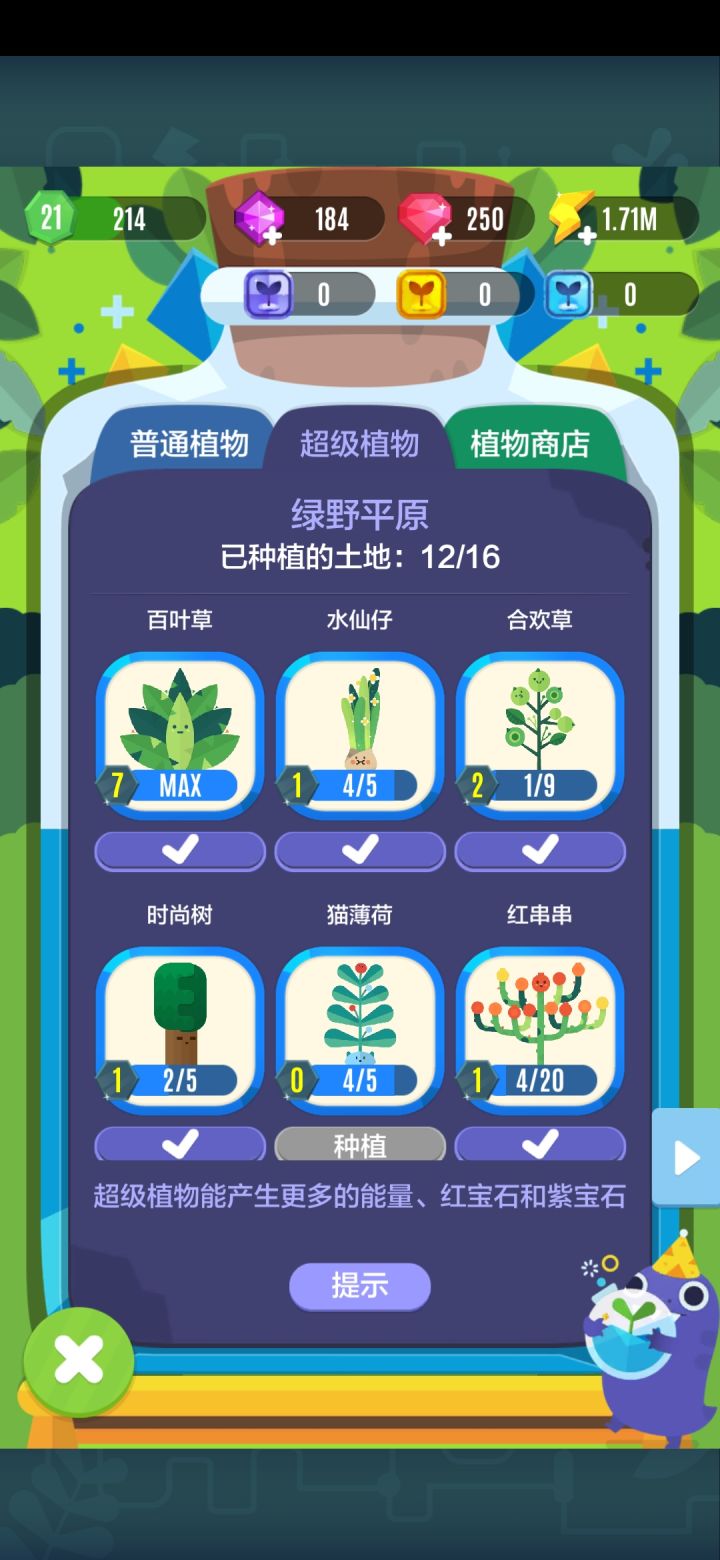Tap the 提示 hint button
720x1560 pixels.
point(360,1286)
